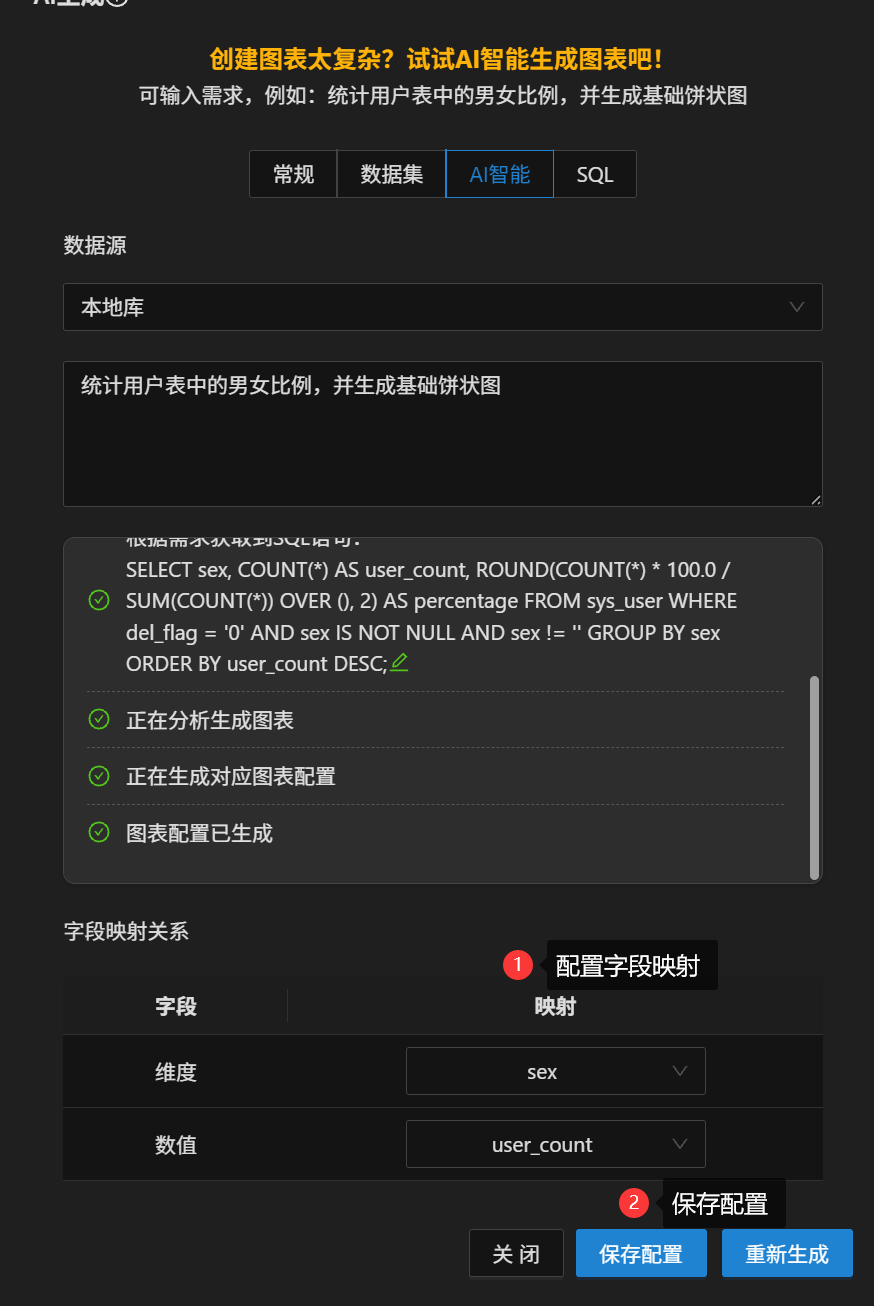Edit the generated SQL statement
This screenshot has height=1306, width=874.
click(400, 662)
